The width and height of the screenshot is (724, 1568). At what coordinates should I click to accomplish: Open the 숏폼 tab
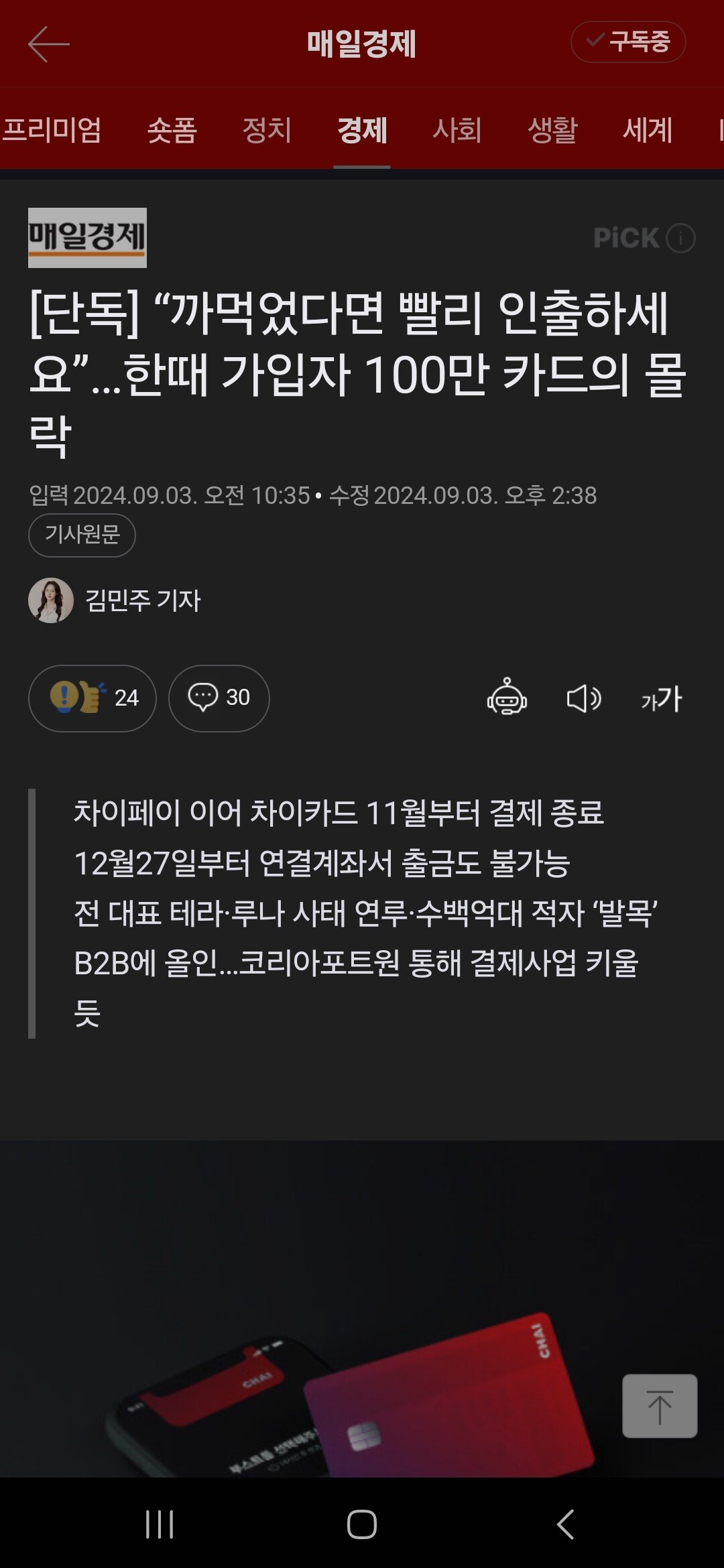[x=172, y=129]
